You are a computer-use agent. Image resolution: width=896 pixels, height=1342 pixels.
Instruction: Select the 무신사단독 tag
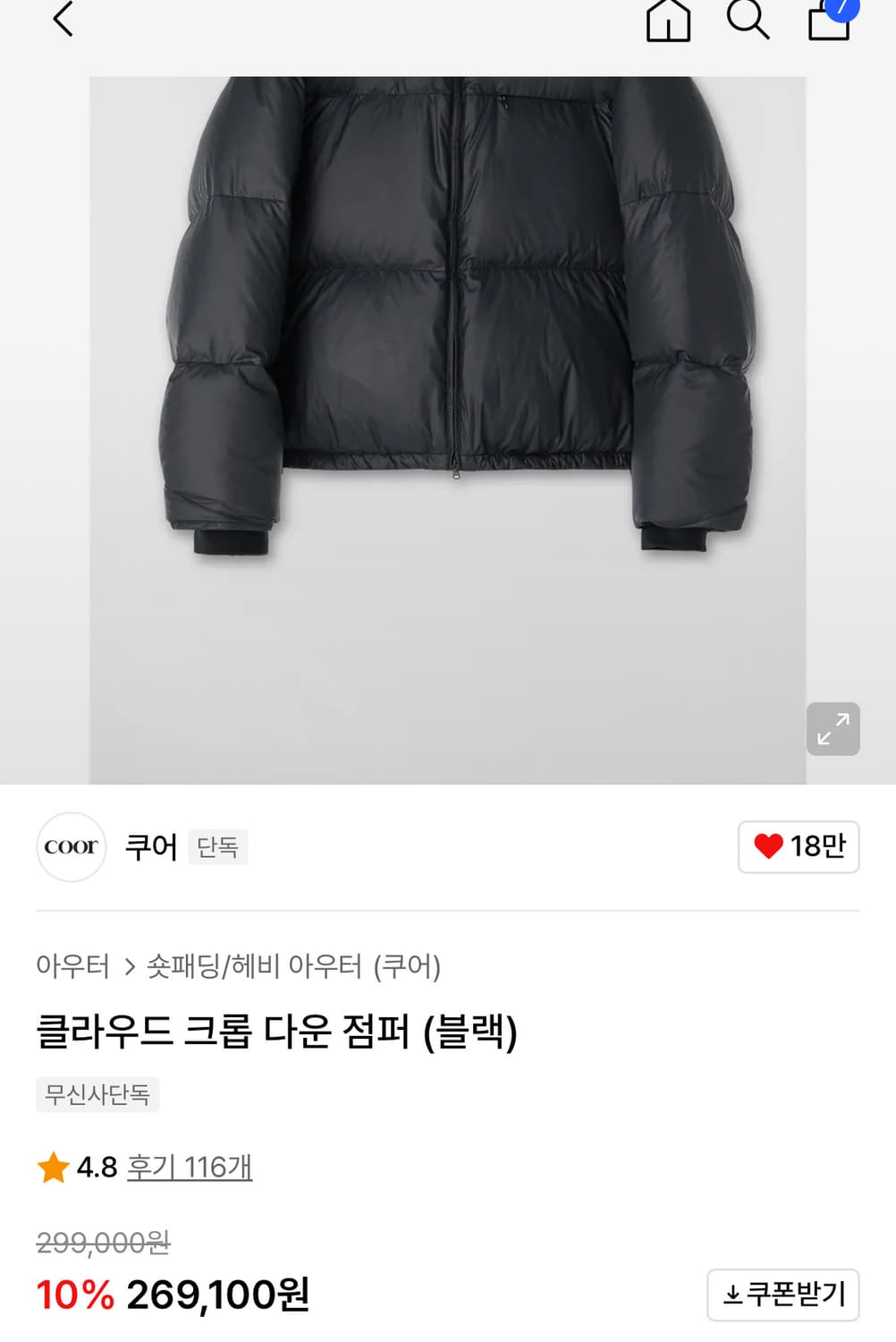click(x=95, y=1094)
